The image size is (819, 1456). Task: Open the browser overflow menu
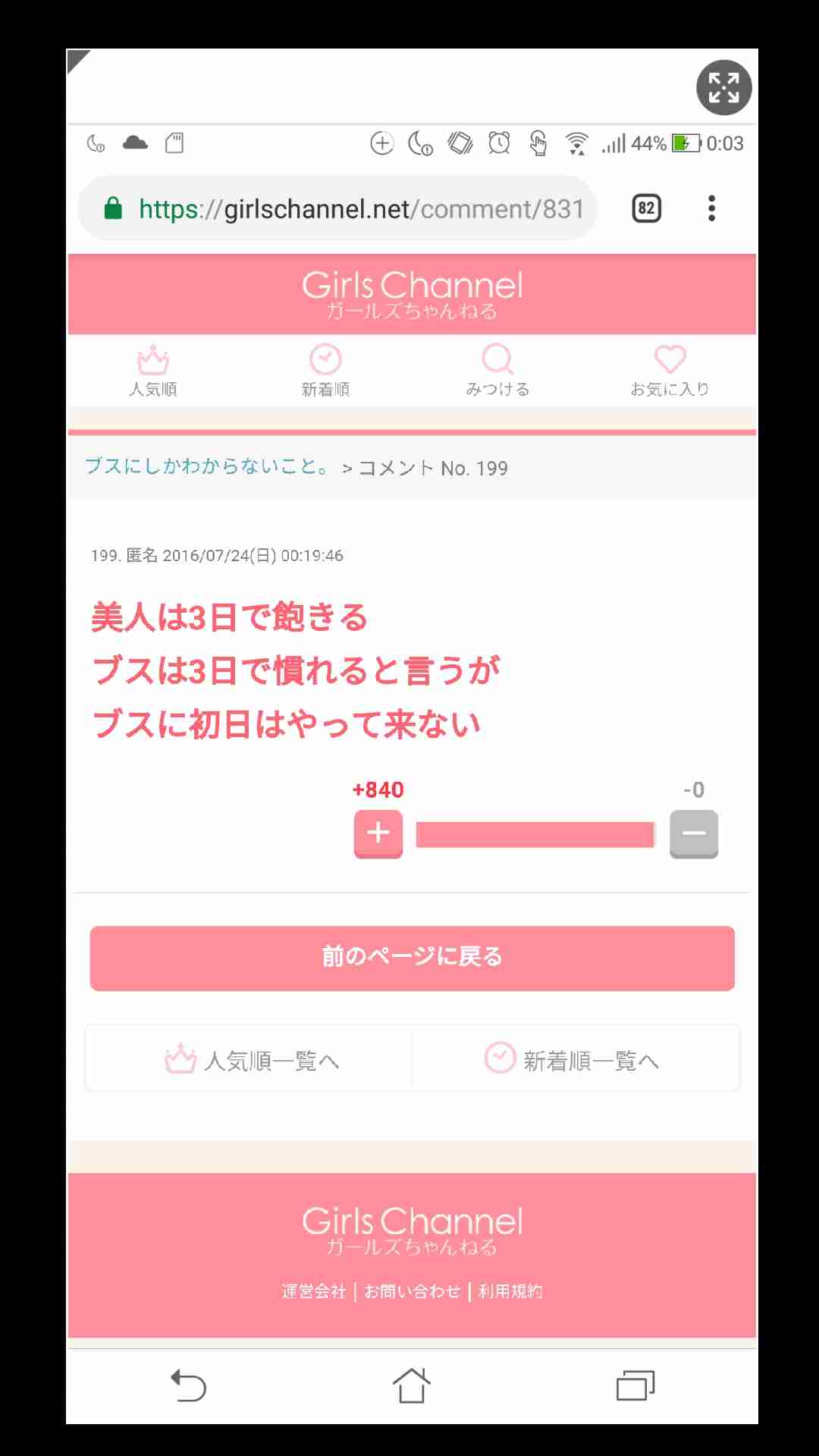point(711,209)
